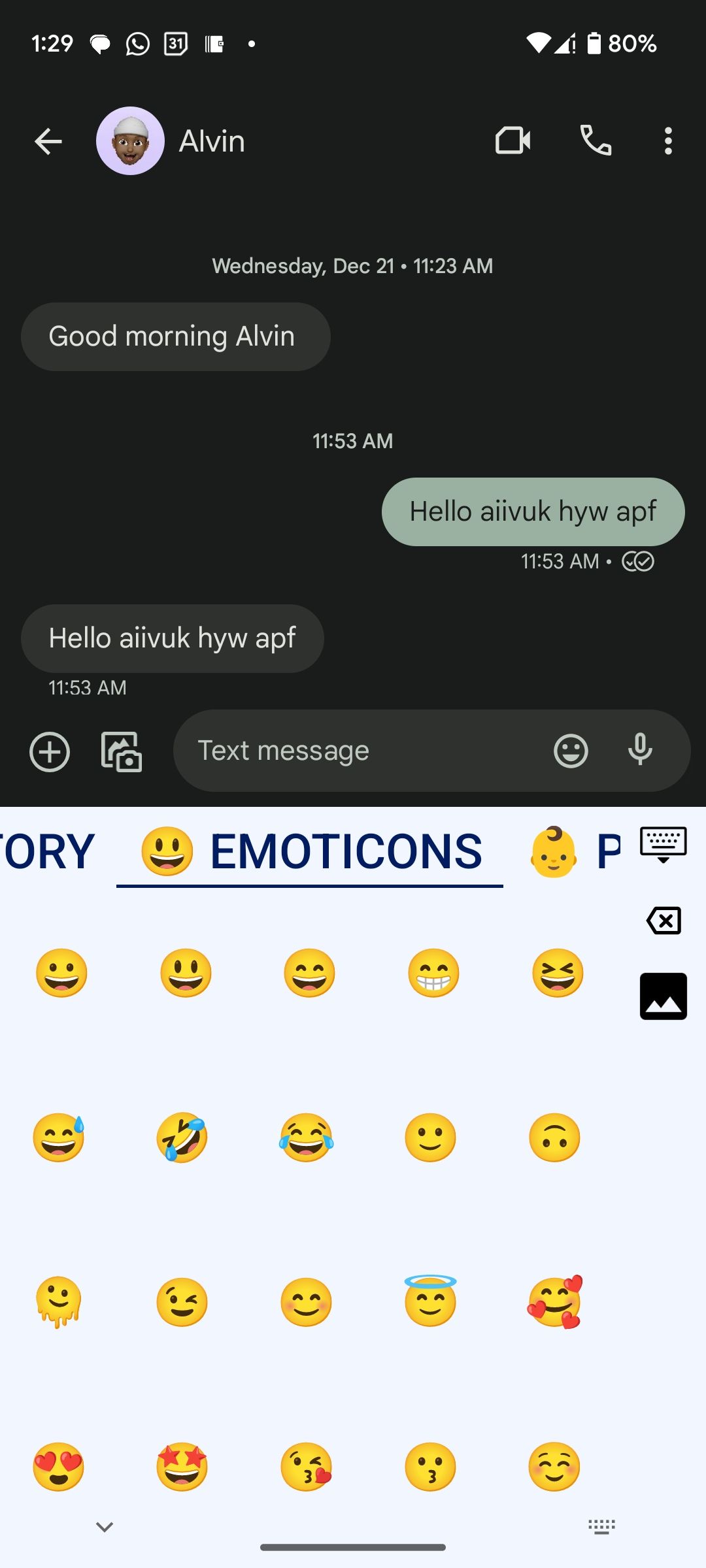Tap the emoji smiley in the message field
Image resolution: width=706 pixels, height=1568 pixels.
(x=571, y=751)
